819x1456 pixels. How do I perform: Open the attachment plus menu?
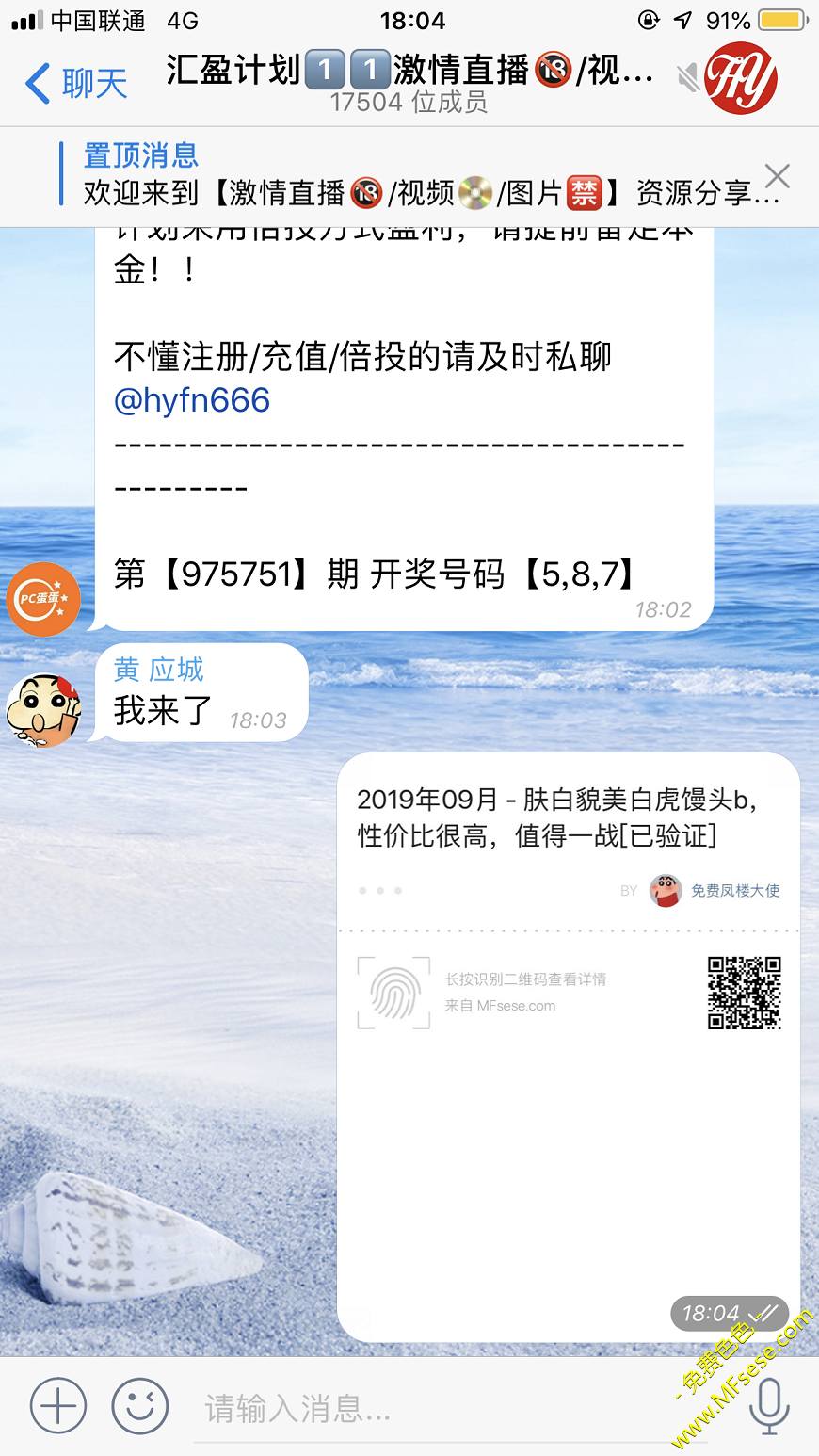pos(58,1406)
